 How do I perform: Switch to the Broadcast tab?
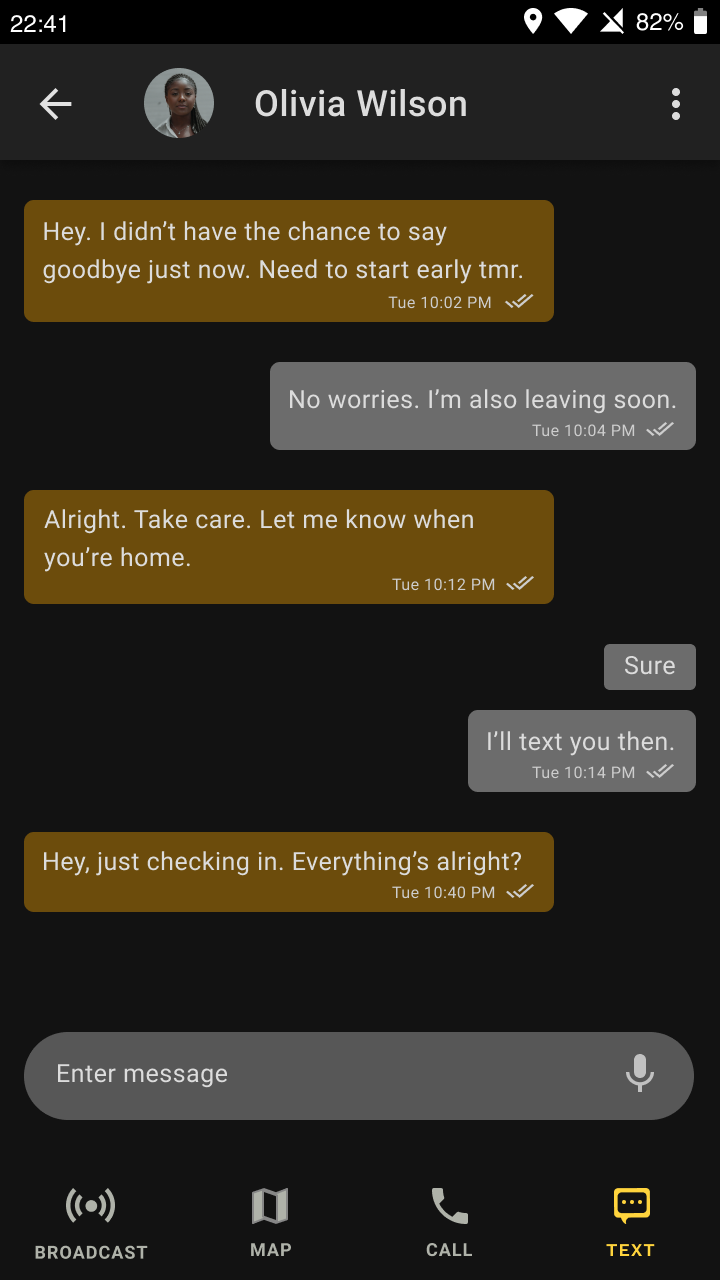91,1223
